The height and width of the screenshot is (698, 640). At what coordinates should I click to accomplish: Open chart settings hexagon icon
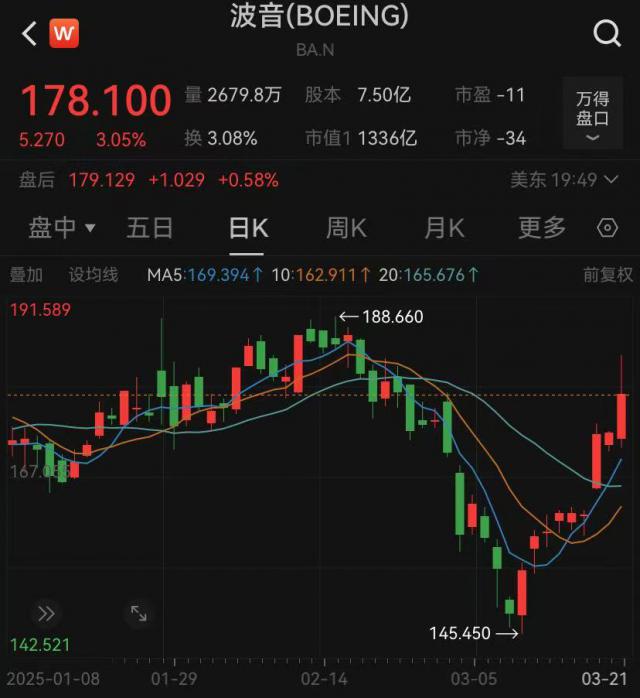[608, 228]
